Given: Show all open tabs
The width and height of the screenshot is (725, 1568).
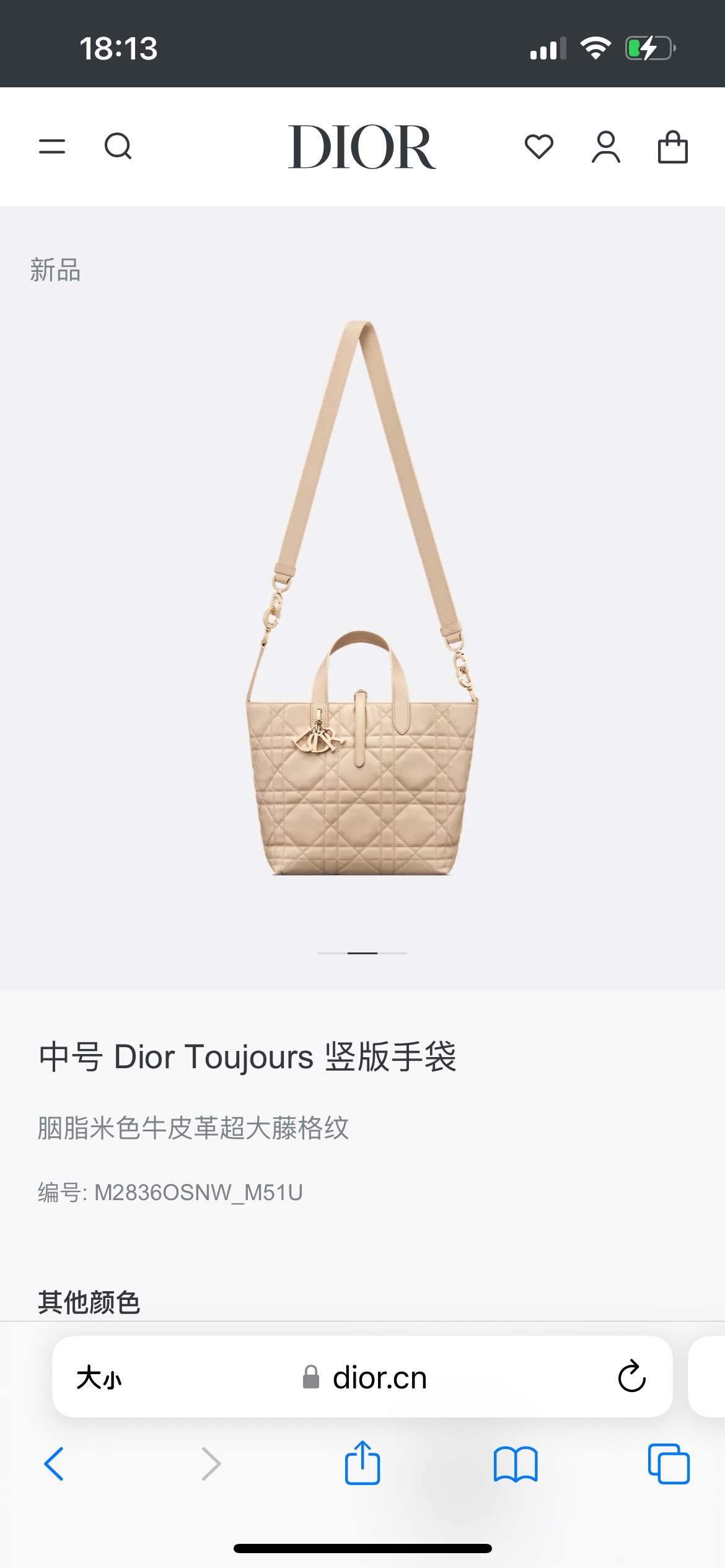Looking at the screenshot, I should 669,1464.
